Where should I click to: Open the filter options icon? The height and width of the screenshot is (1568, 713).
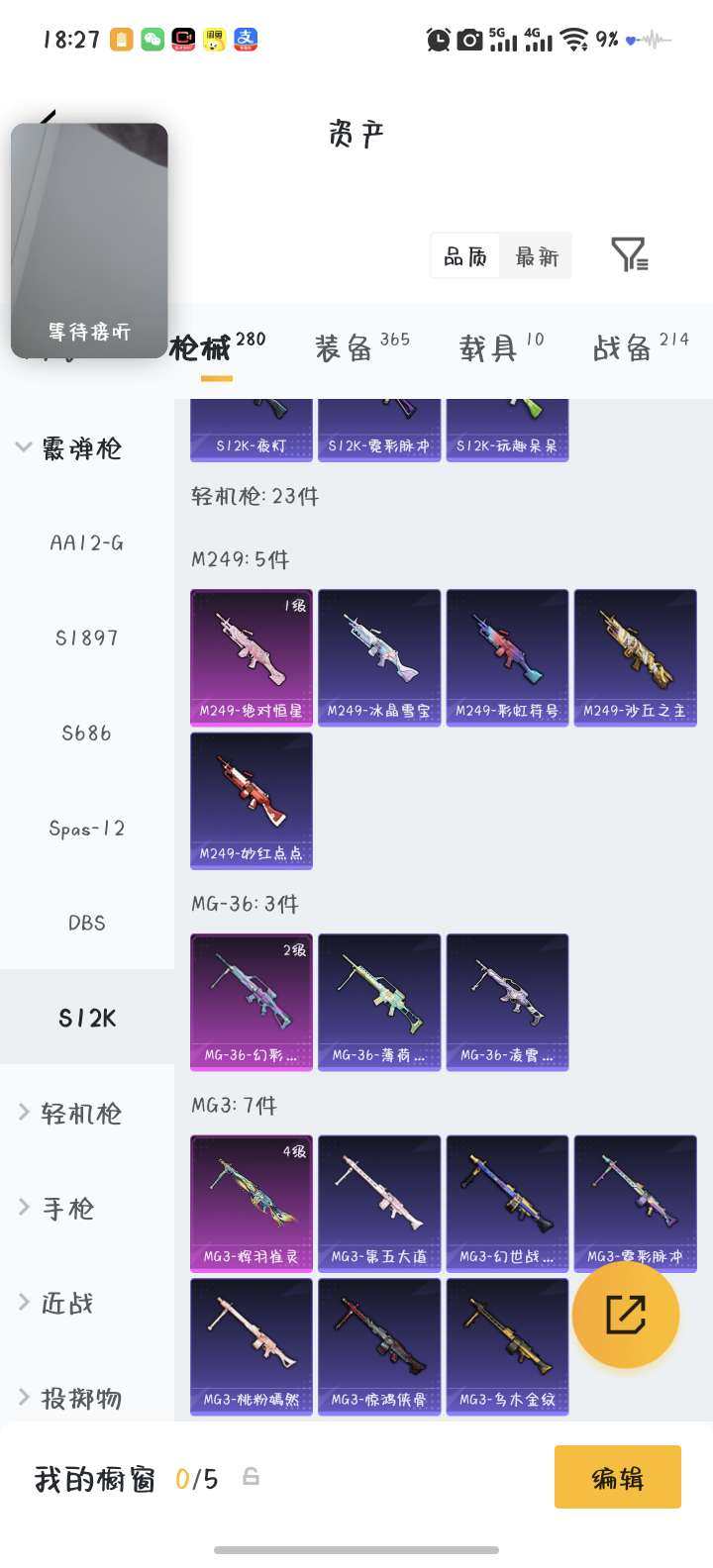click(x=630, y=255)
